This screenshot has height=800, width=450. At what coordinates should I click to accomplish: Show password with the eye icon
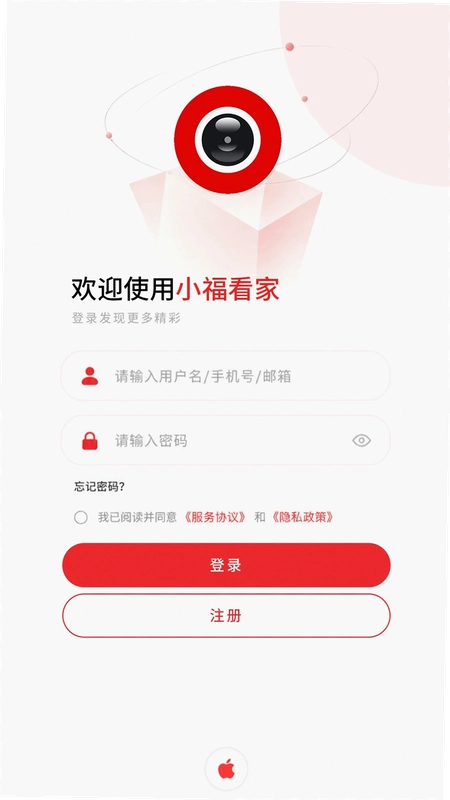point(361,440)
